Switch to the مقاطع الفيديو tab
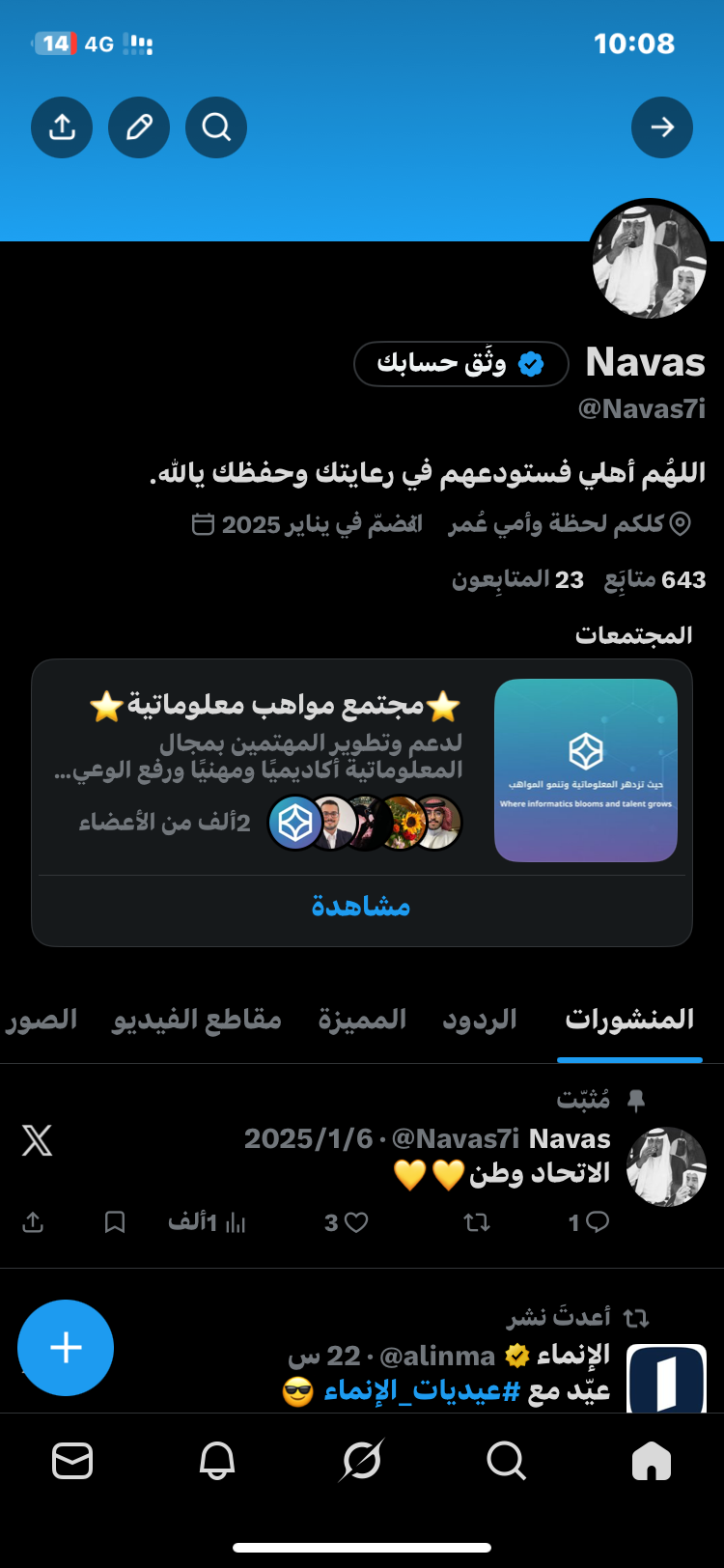The height and width of the screenshot is (1568, 724). (x=197, y=1020)
